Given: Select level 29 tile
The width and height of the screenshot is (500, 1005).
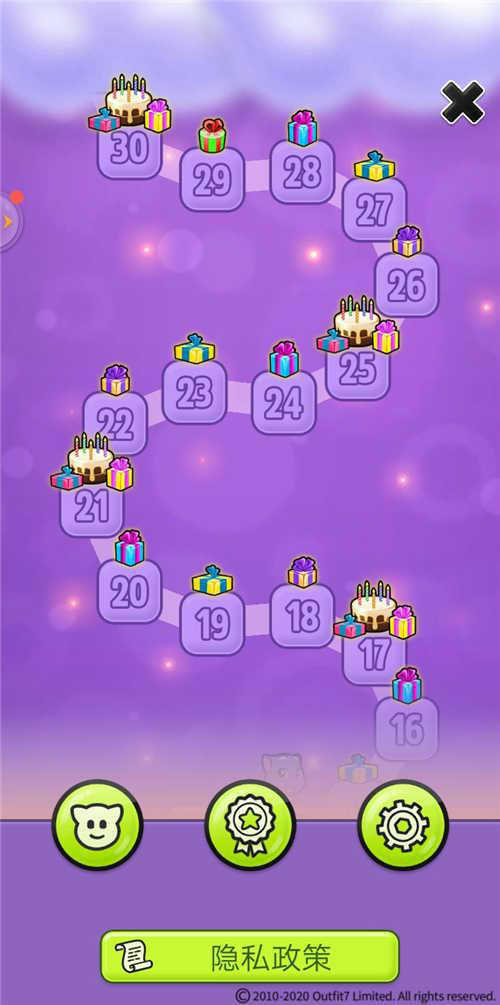Looking at the screenshot, I should pyautogui.click(x=212, y=179).
